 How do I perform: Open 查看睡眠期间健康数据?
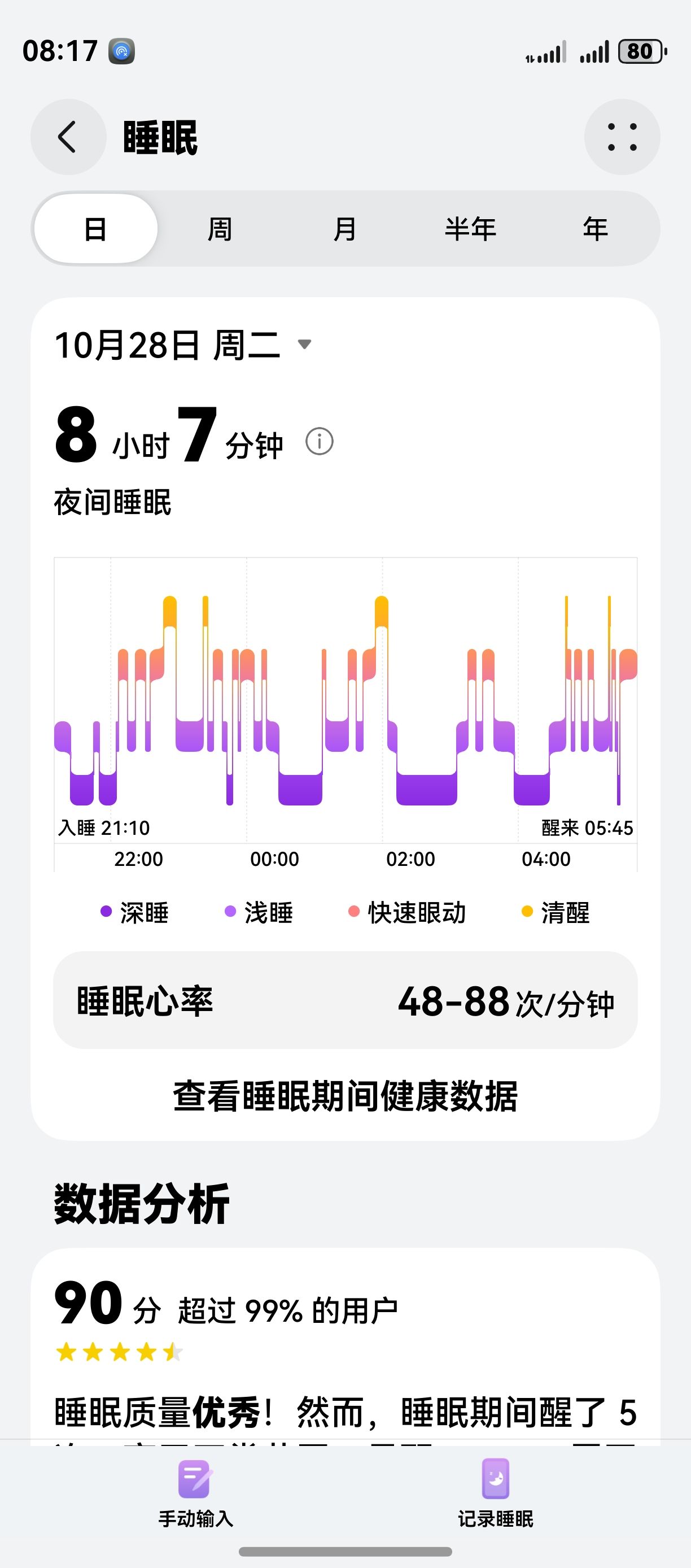tap(345, 1096)
